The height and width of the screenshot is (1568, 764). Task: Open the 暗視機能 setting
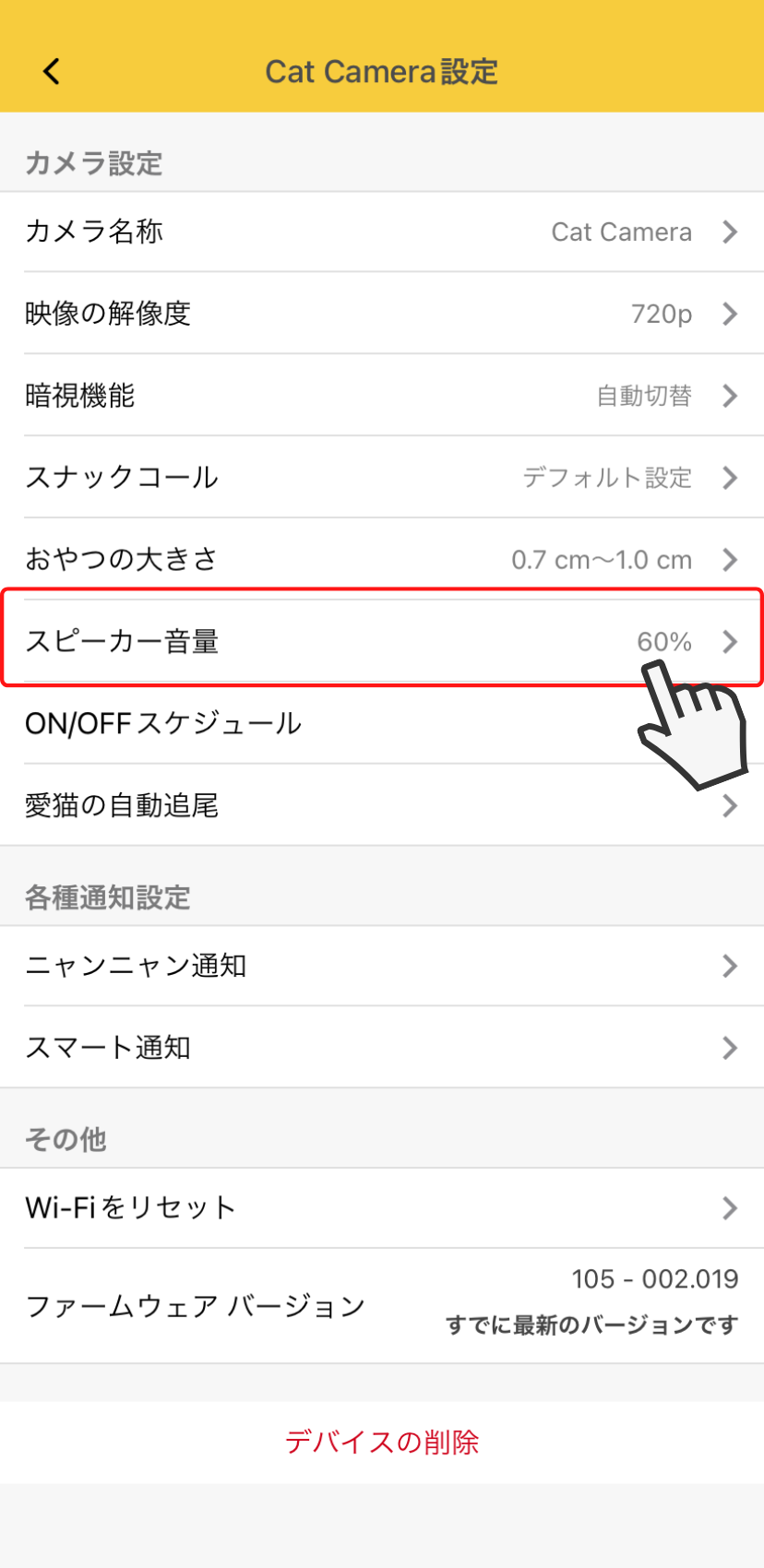click(382, 396)
